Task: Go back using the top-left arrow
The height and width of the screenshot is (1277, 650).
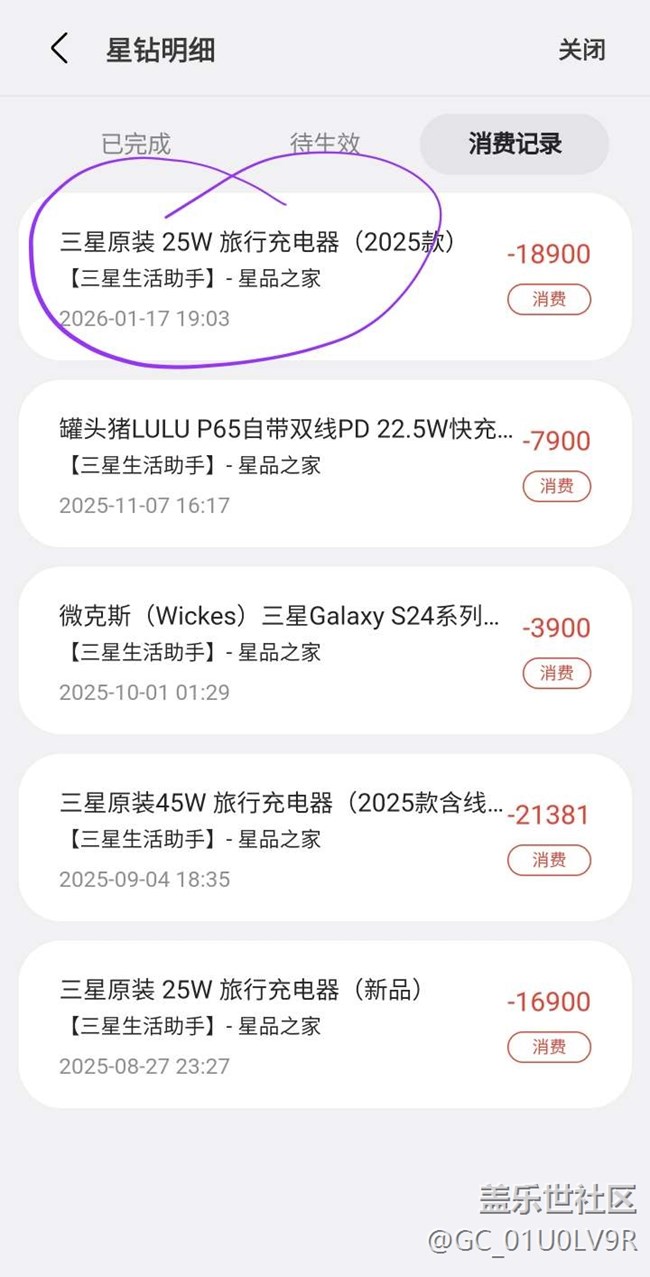Action: (x=60, y=49)
